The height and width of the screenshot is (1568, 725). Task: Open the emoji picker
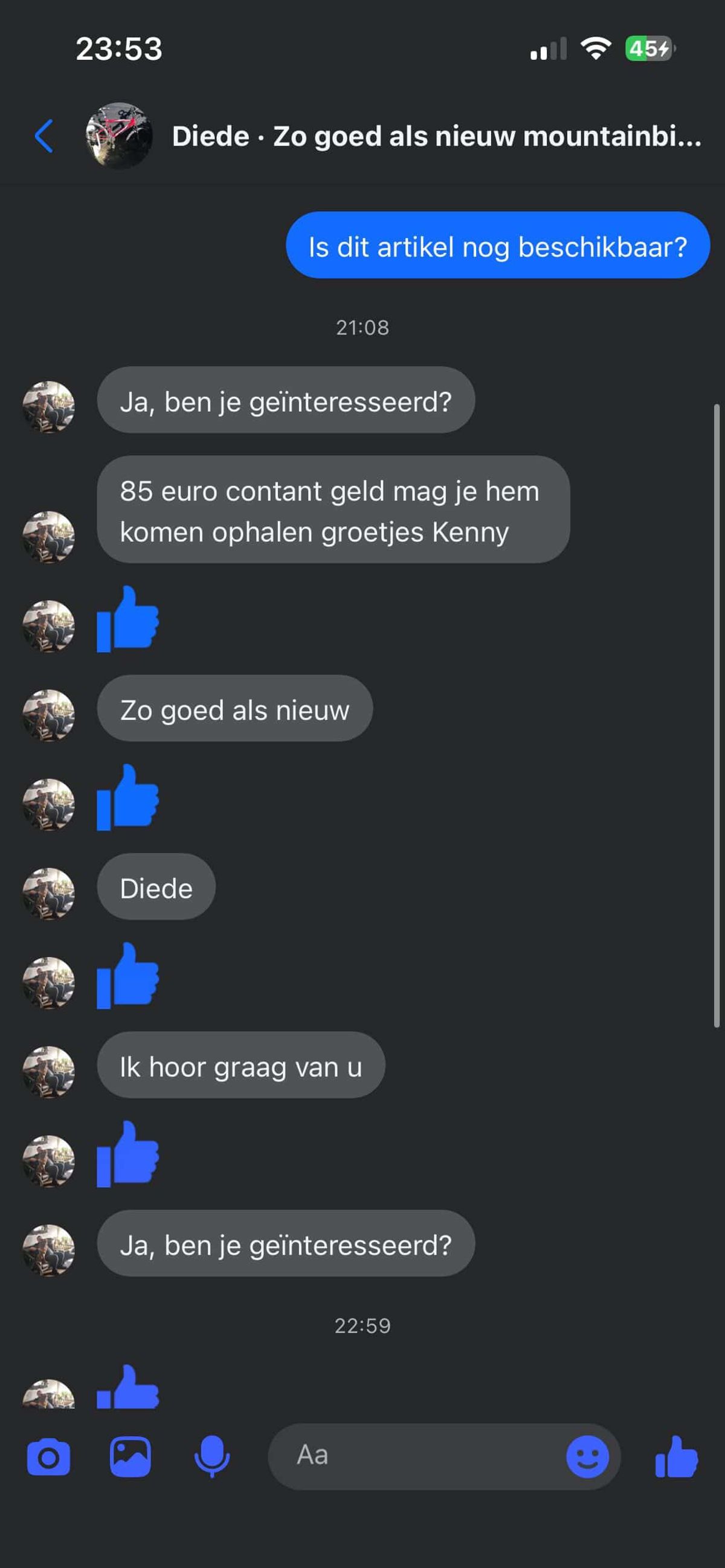click(x=587, y=1457)
